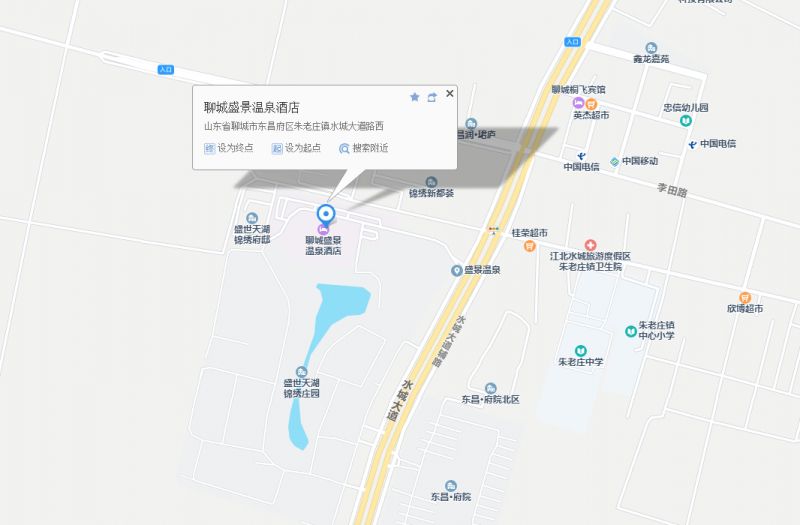800x525 pixels.
Task: Open the 盛景温泉 point of interest
Action: point(456,270)
